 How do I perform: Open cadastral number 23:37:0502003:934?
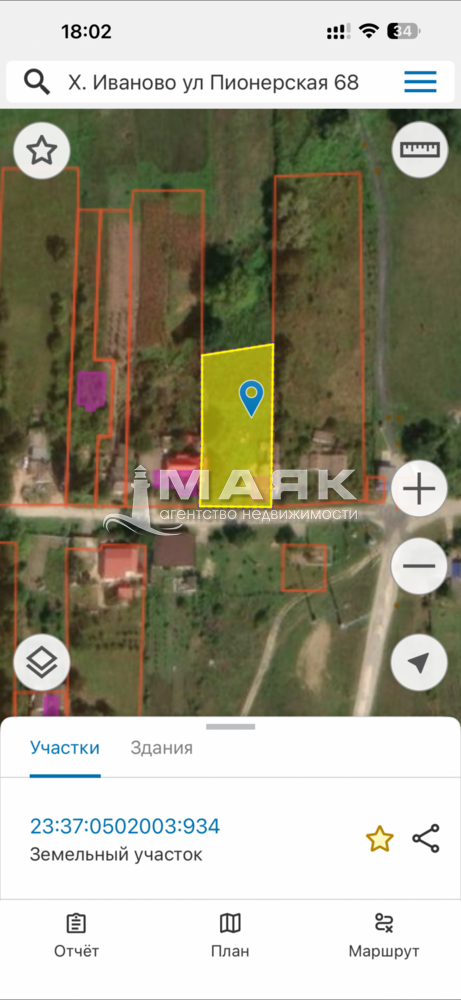[125, 826]
